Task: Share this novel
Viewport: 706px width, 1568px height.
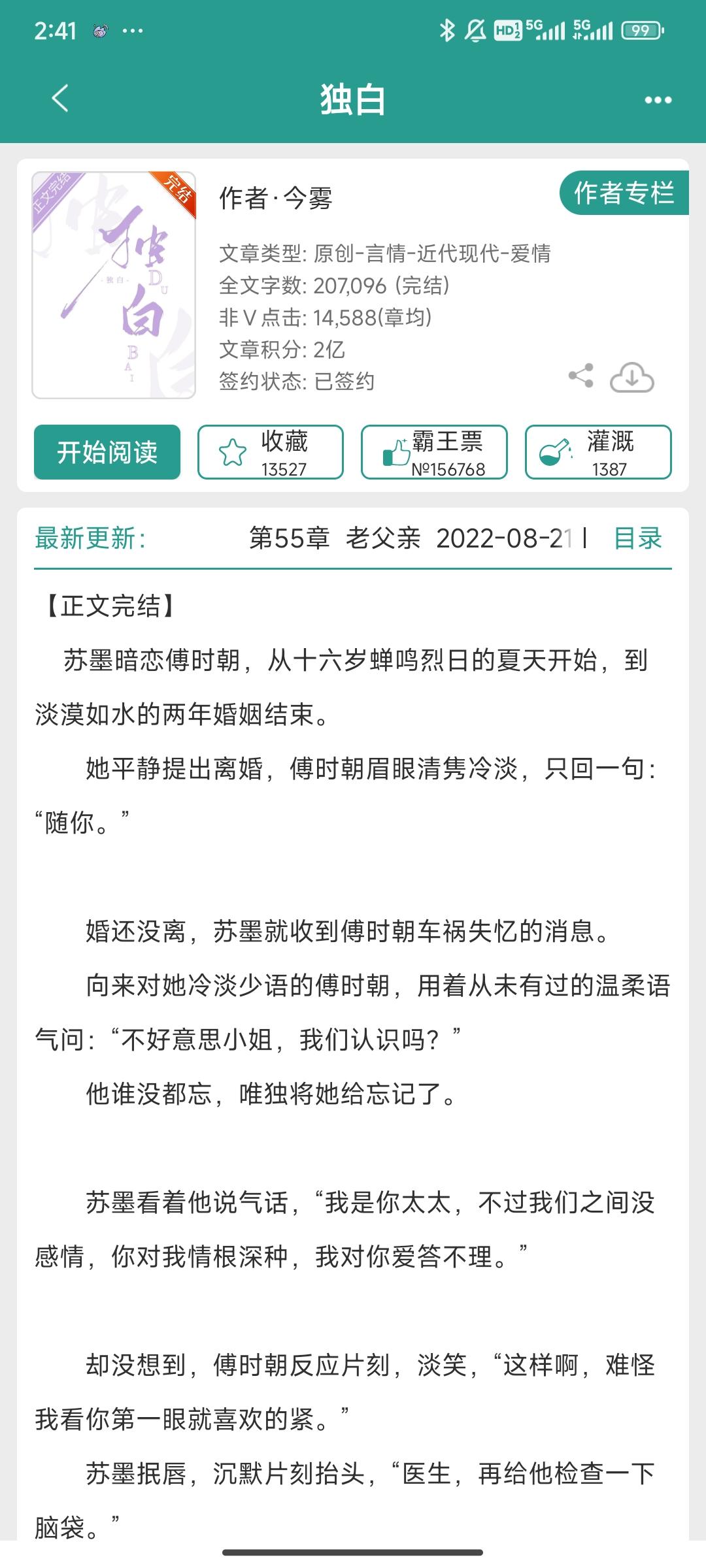Action: pos(581,376)
